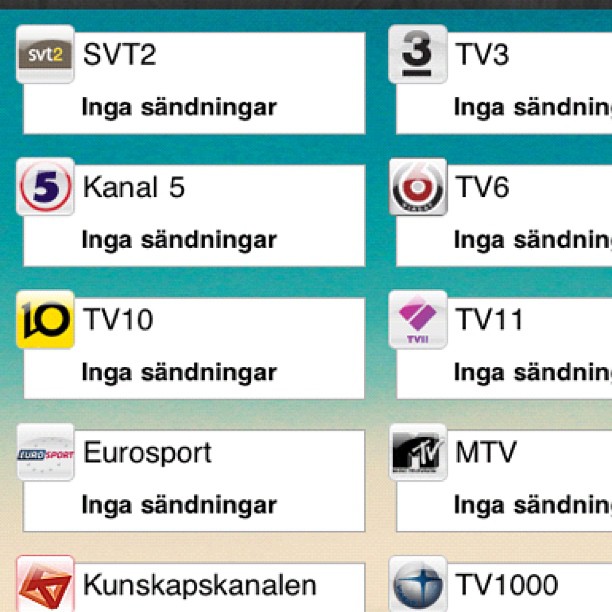Open the SVT2 channel card
612x612 pixels.
pyautogui.click(x=194, y=82)
